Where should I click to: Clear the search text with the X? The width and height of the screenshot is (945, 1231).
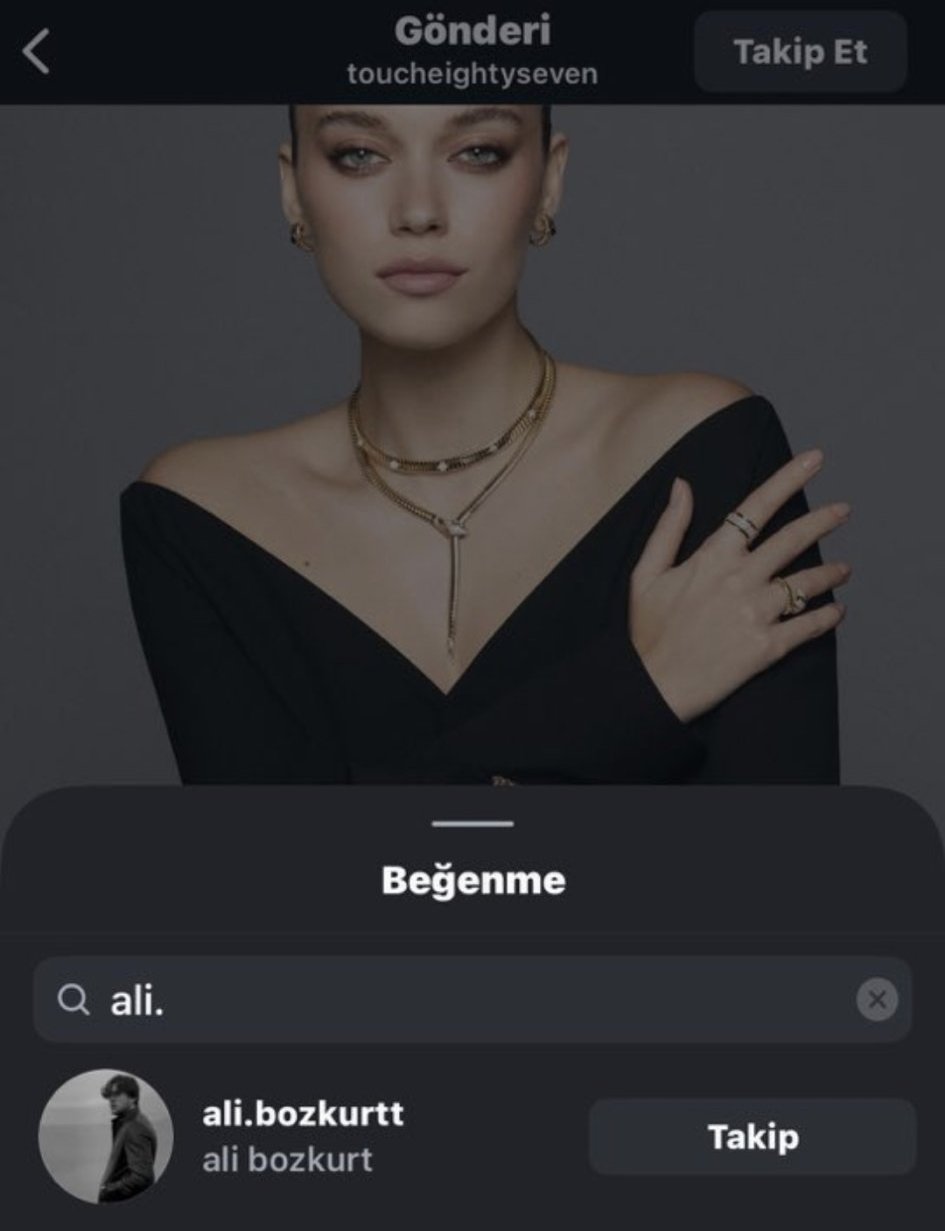(877, 1000)
